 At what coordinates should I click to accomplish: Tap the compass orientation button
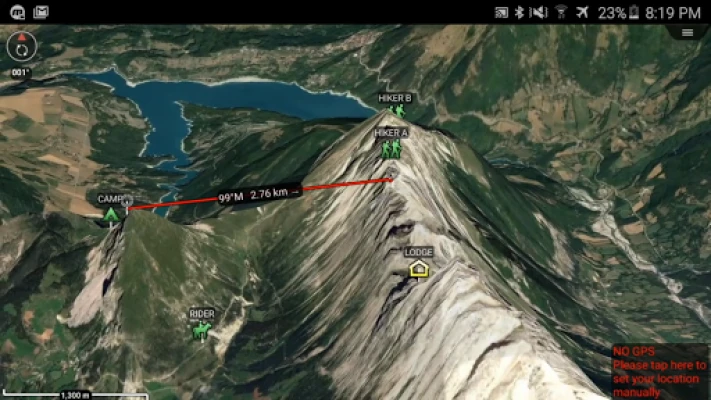[x=22, y=47]
